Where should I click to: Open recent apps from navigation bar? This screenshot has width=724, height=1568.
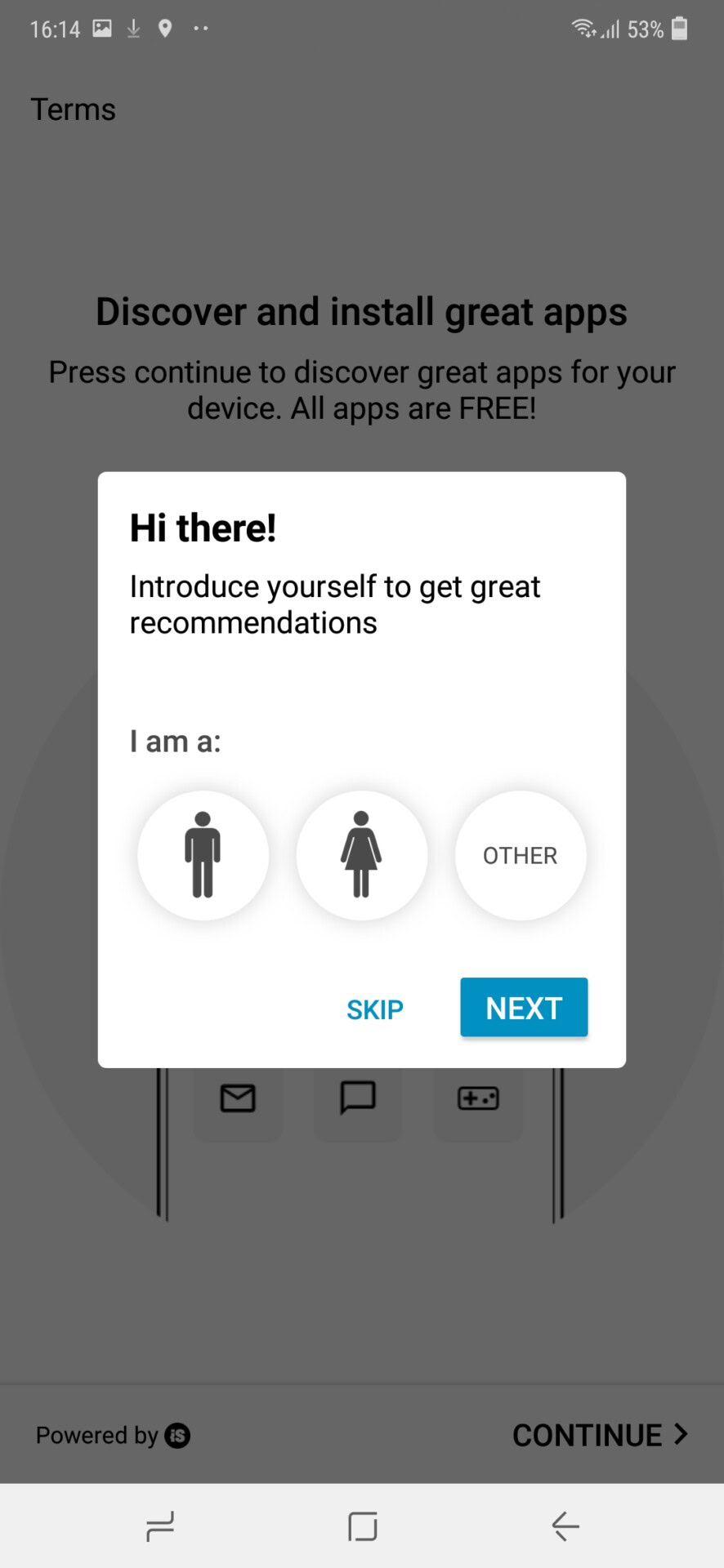[x=160, y=1526]
